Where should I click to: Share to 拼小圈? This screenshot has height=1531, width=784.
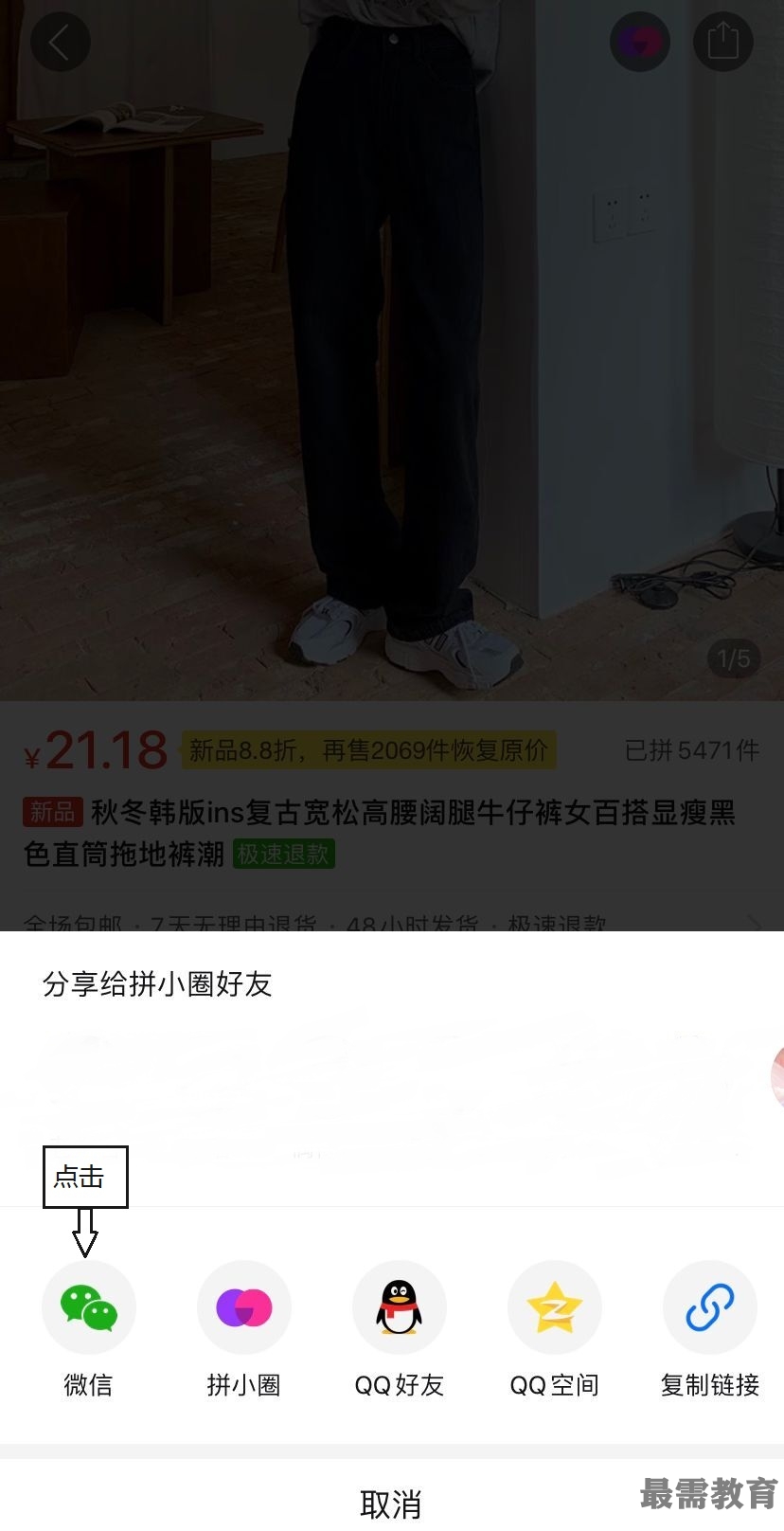point(243,1307)
